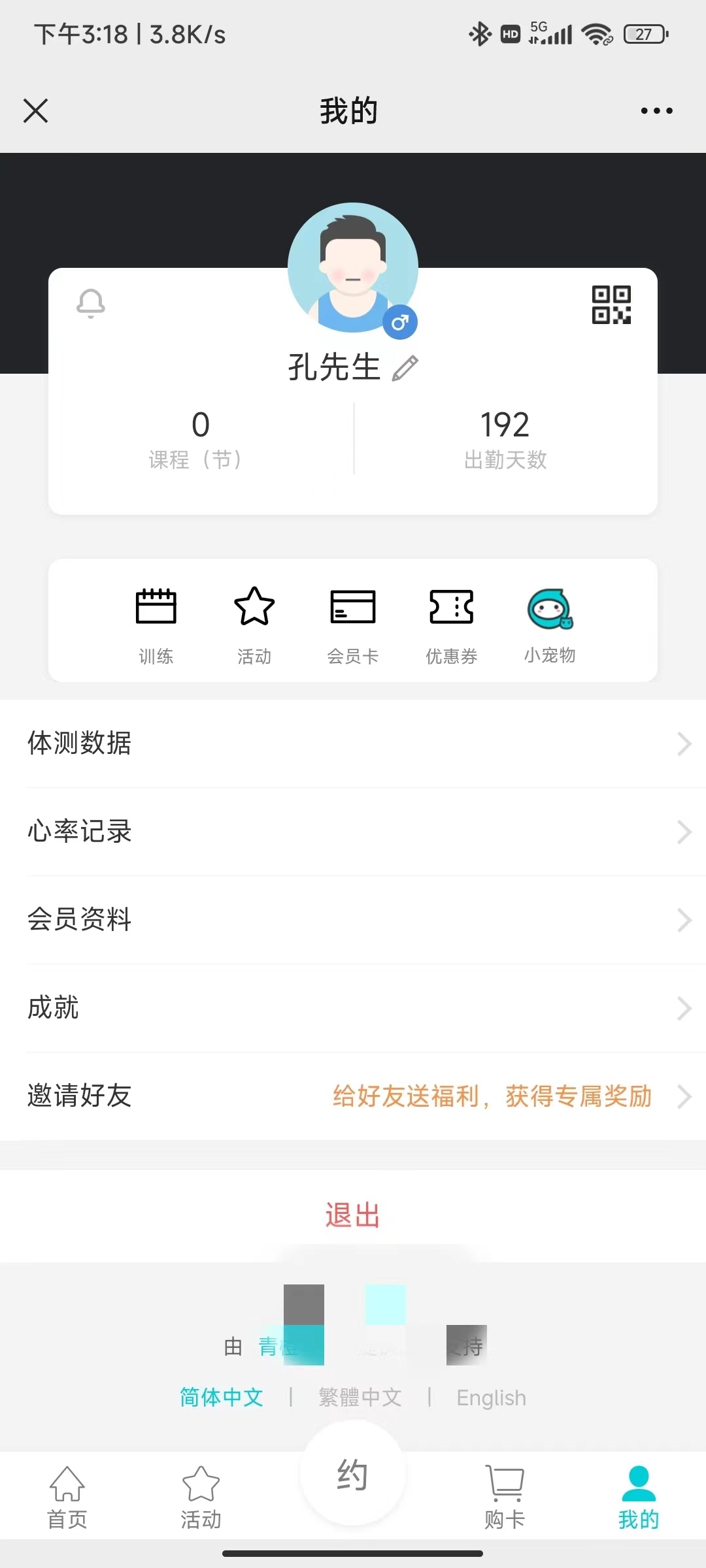This screenshot has width=706, height=1568.
Task: Switch language to 繁體中文
Action: [360, 1397]
